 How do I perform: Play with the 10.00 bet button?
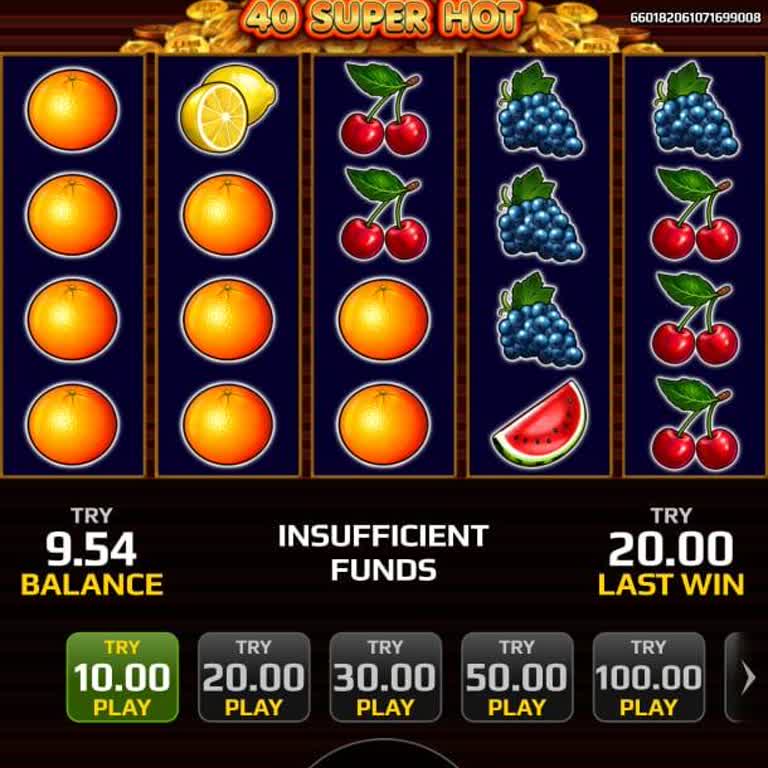click(122, 677)
